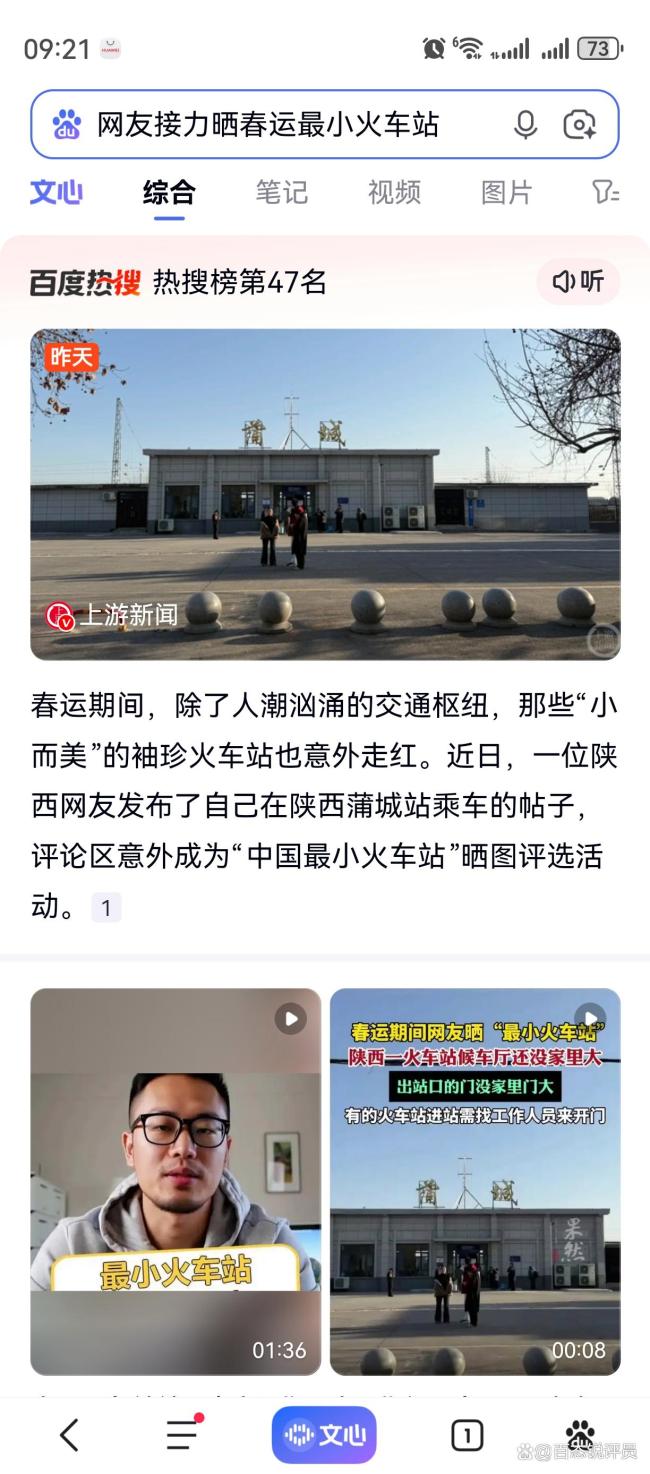This screenshot has height=1474, width=650.
Task: Play the 00:08 春运期间 video
Action: coord(475,1181)
